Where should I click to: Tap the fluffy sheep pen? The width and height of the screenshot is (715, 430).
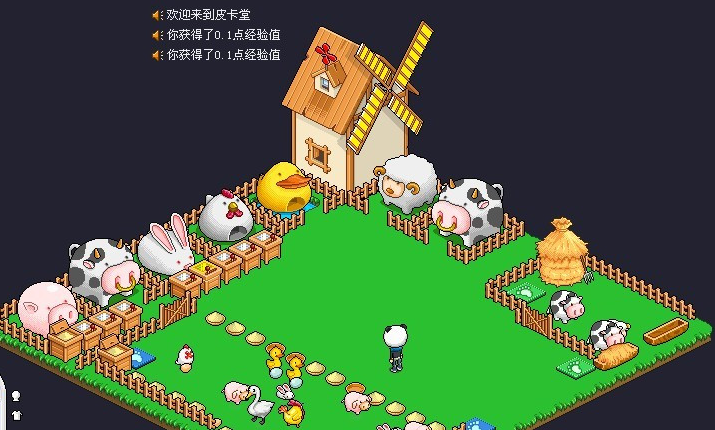coord(407,181)
